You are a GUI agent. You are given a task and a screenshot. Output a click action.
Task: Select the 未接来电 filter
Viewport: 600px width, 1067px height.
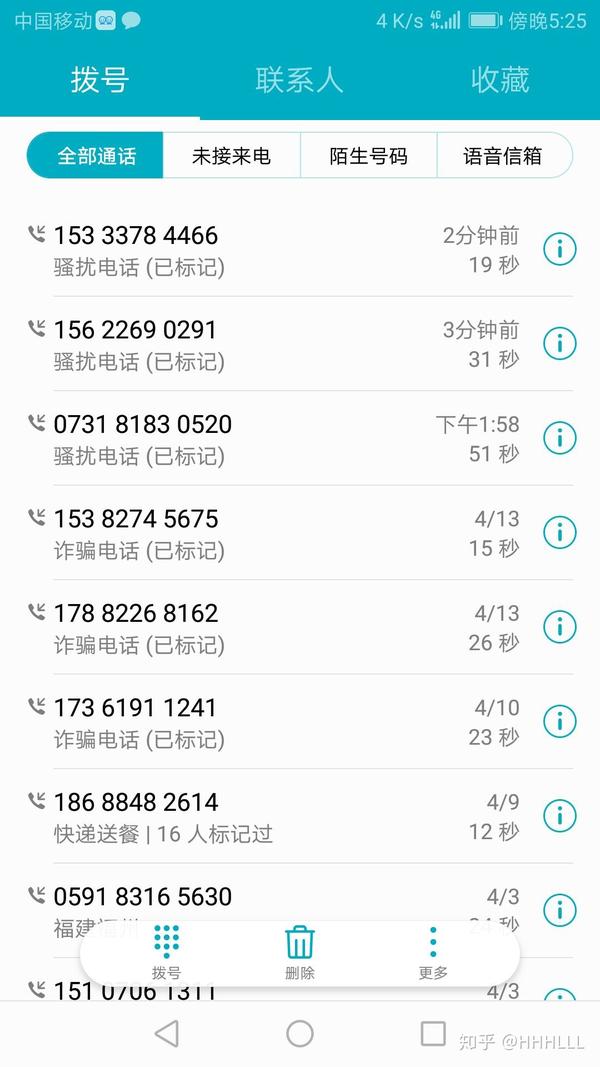click(x=231, y=156)
